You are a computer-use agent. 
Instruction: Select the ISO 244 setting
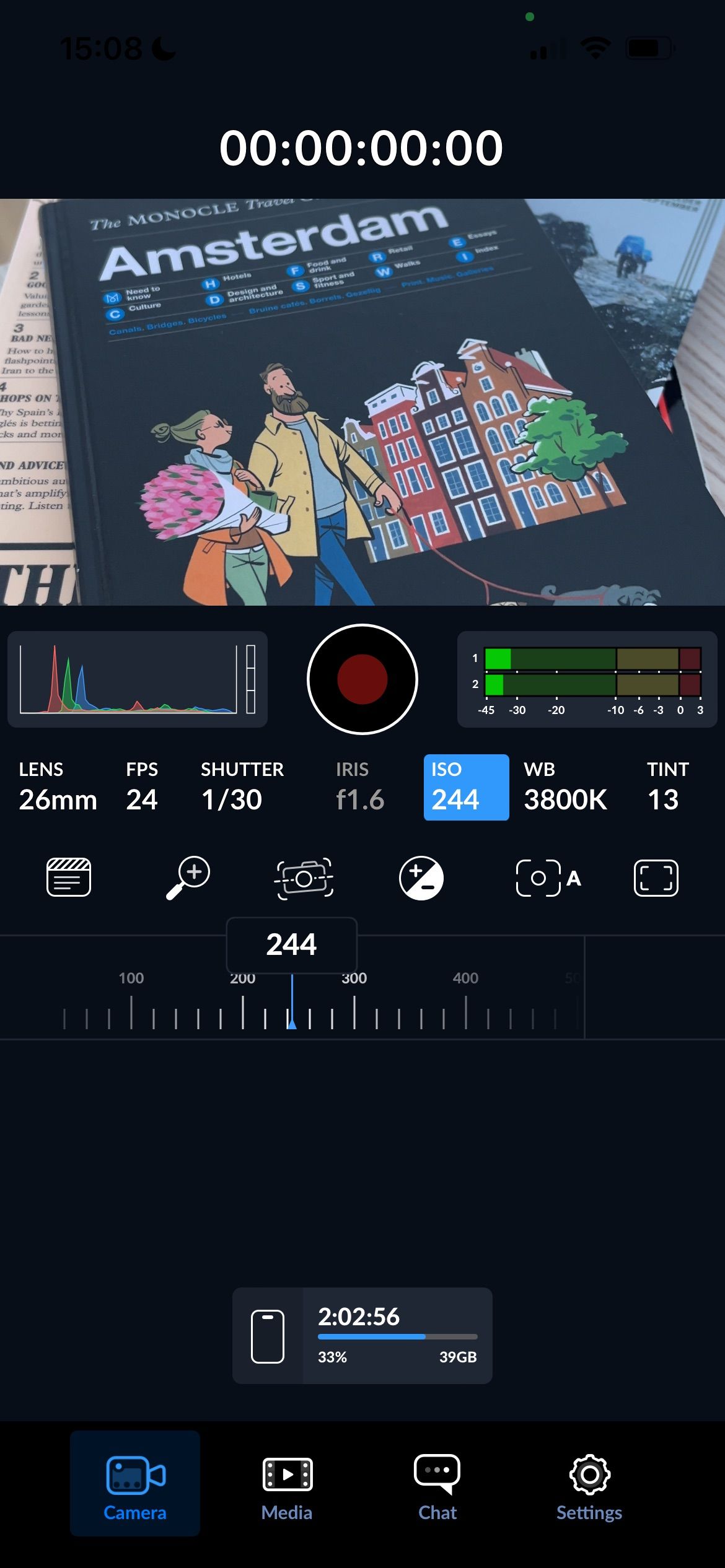[x=466, y=786]
